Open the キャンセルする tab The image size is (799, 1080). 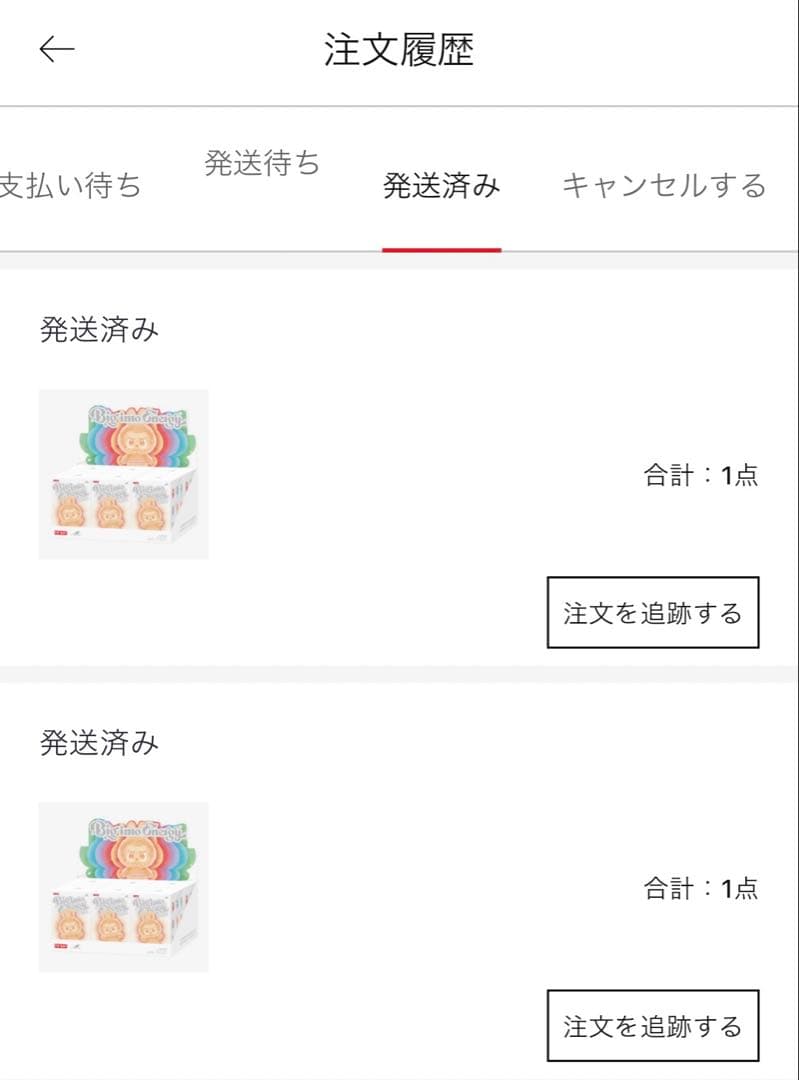pos(664,185)
